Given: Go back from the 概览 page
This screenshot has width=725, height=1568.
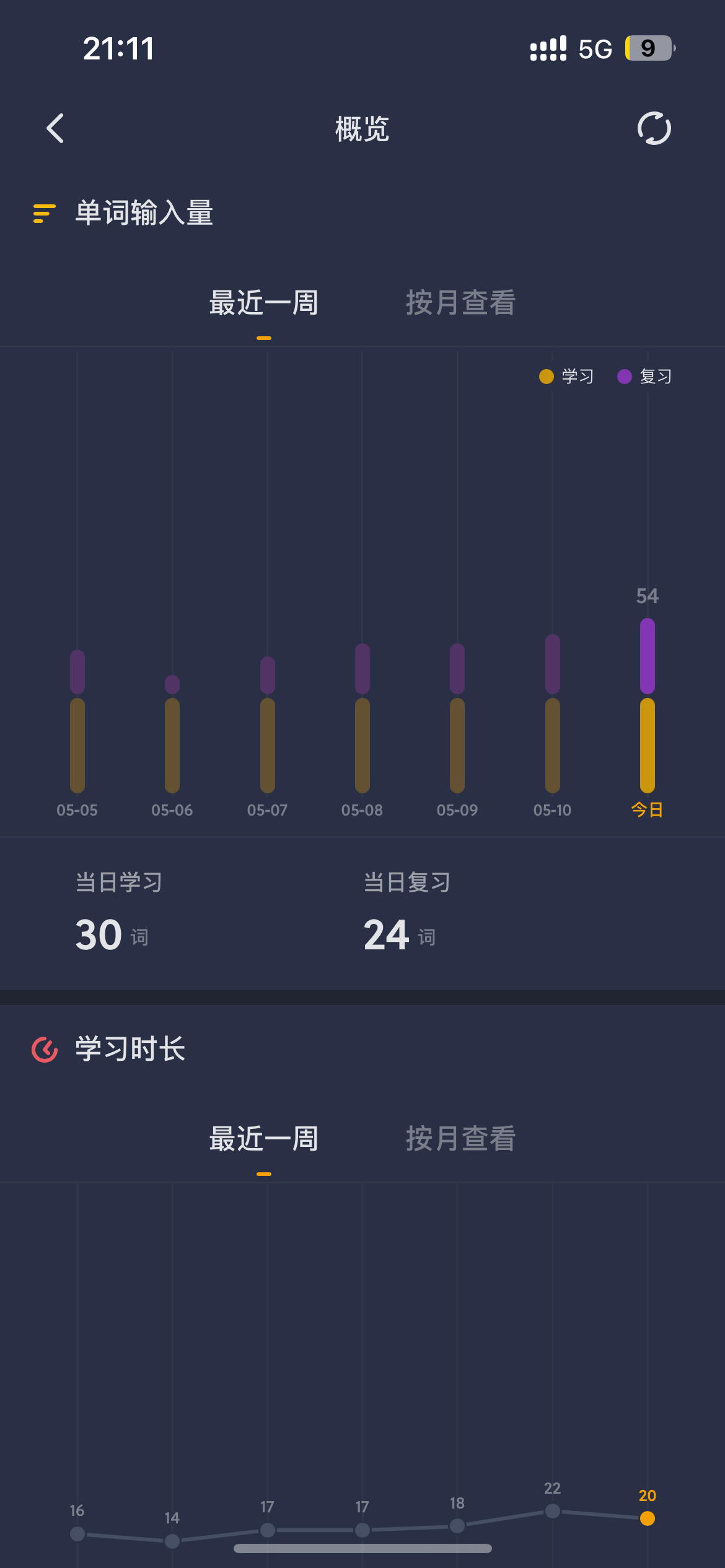Looking at the screenshot, I should 55,128.
